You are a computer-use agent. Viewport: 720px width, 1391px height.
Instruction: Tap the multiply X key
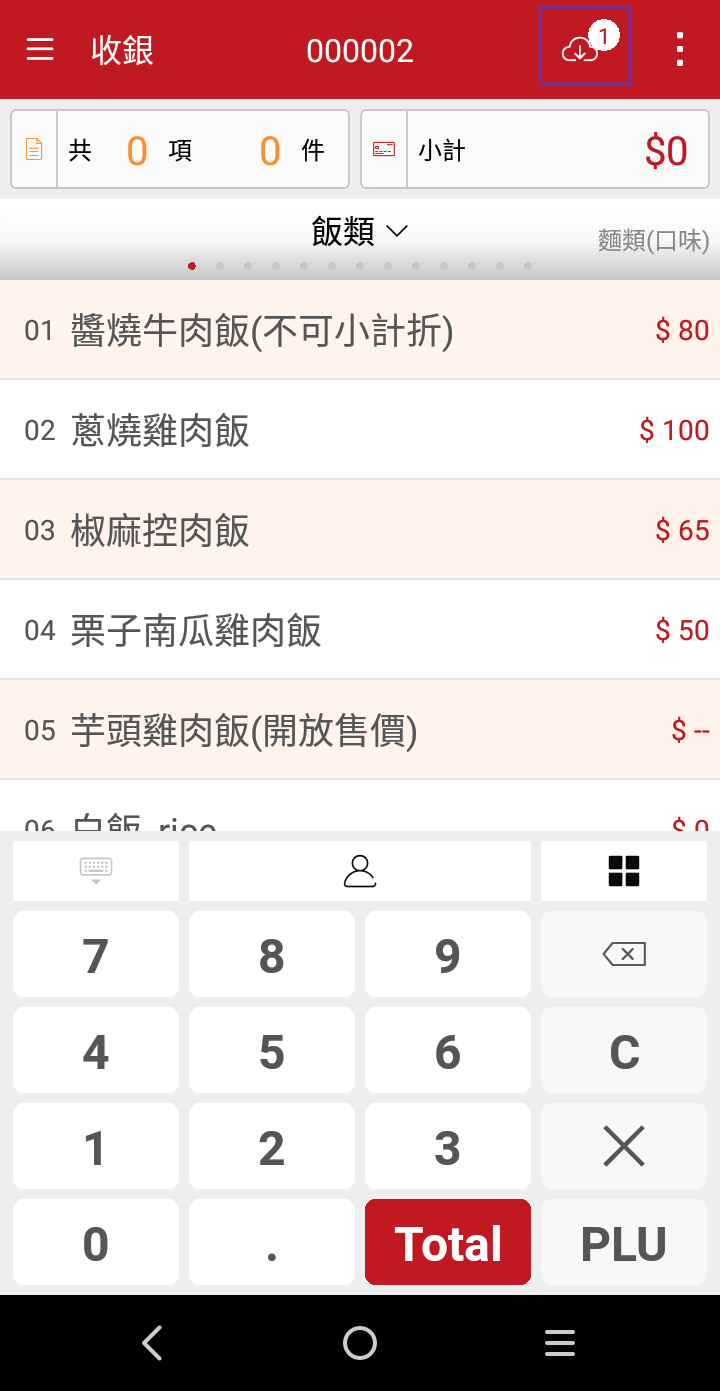624,1146
